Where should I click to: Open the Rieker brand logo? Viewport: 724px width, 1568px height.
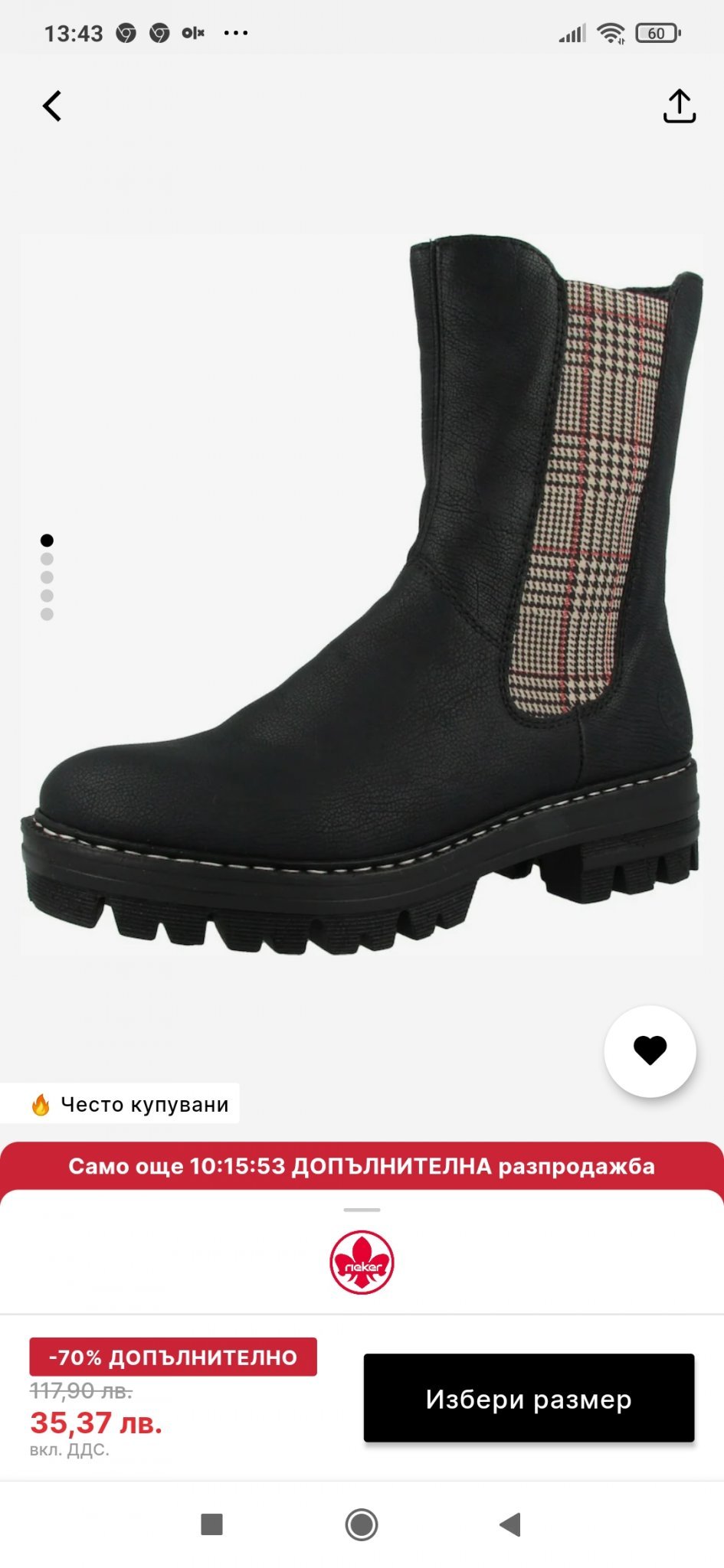362,1263
